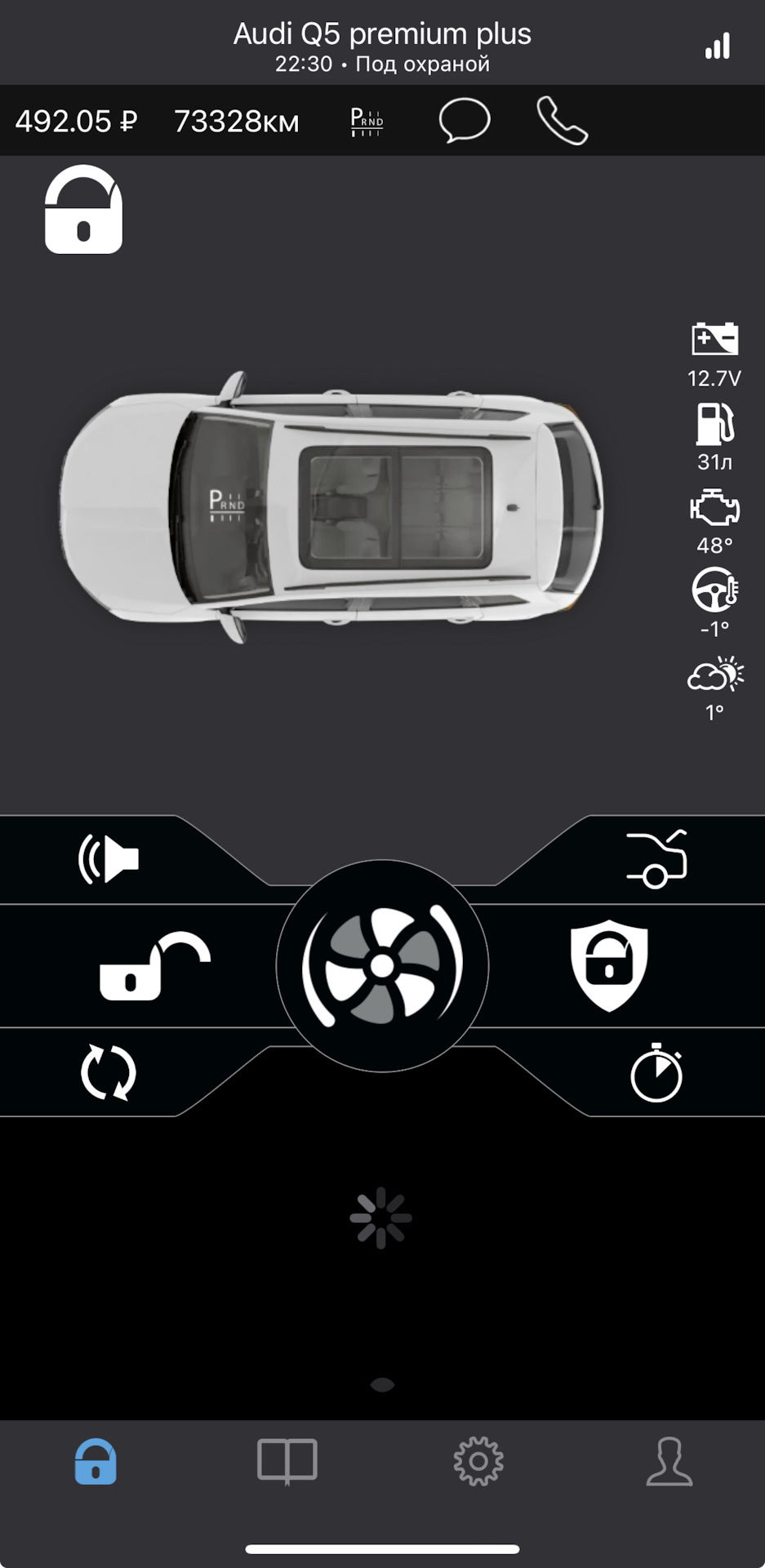
Task: Open the 492.05 ₽ balance
Action: coord(76,122)
